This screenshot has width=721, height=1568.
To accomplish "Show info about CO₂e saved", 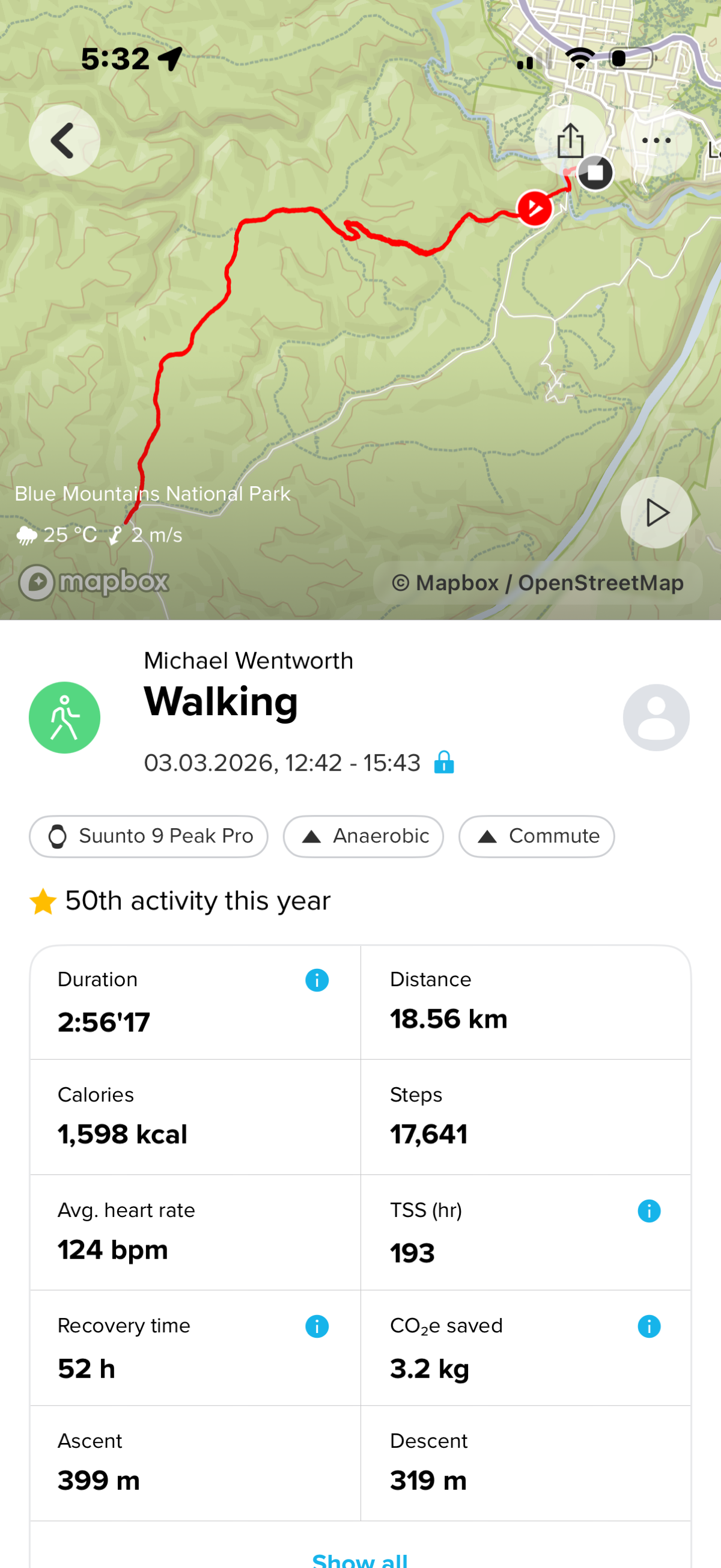I will (648, 1326).
